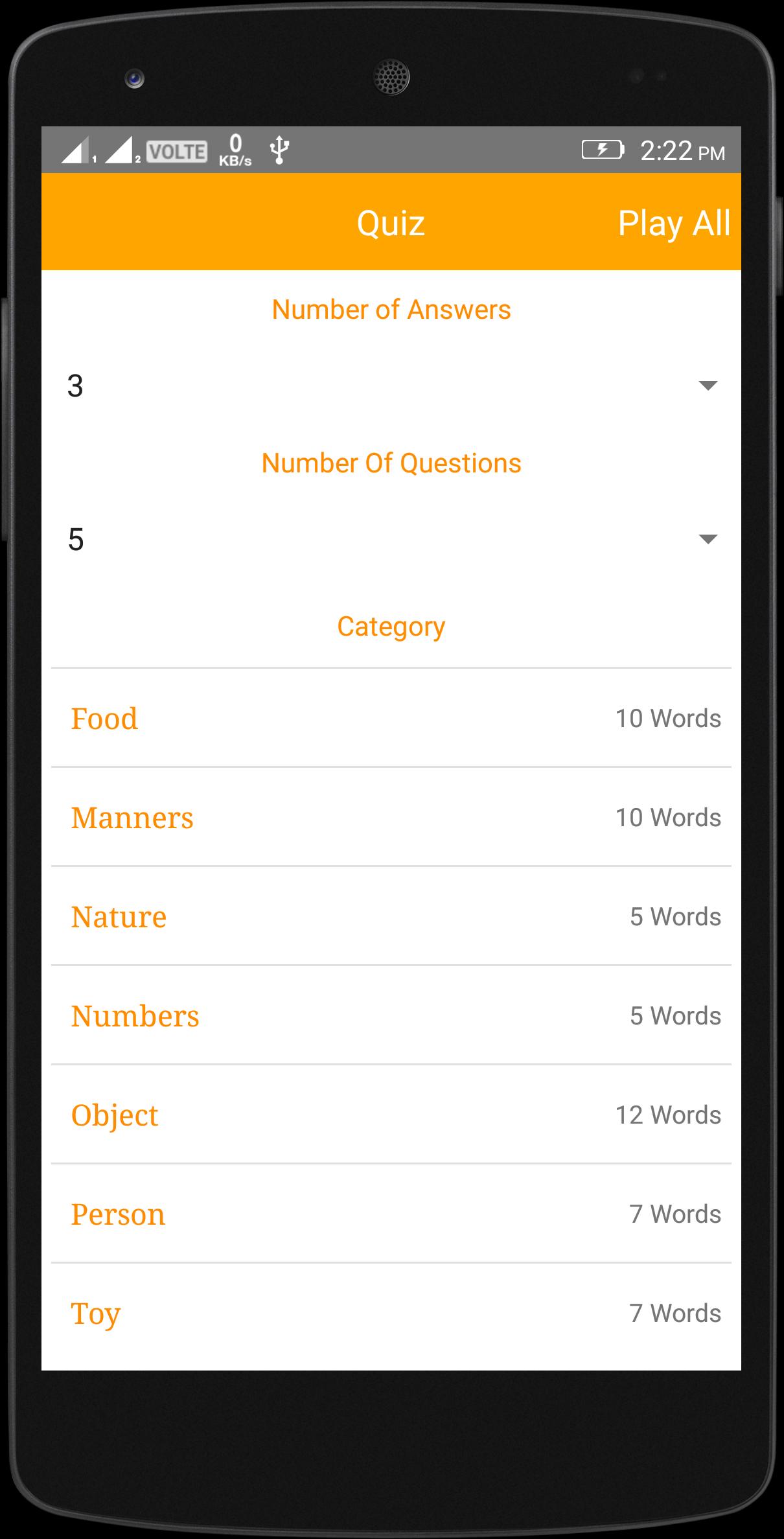Select the Food category
This screenshot has height=1539, width=784.
(391, 718)
